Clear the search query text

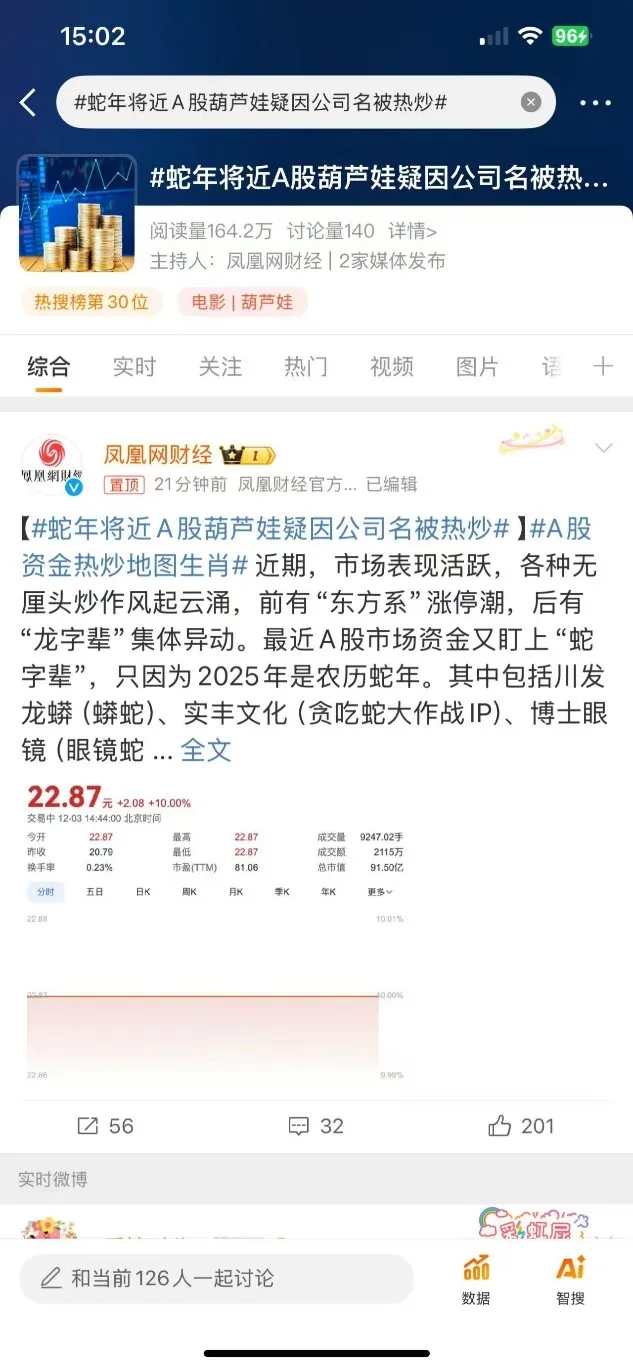coord(531,102)
